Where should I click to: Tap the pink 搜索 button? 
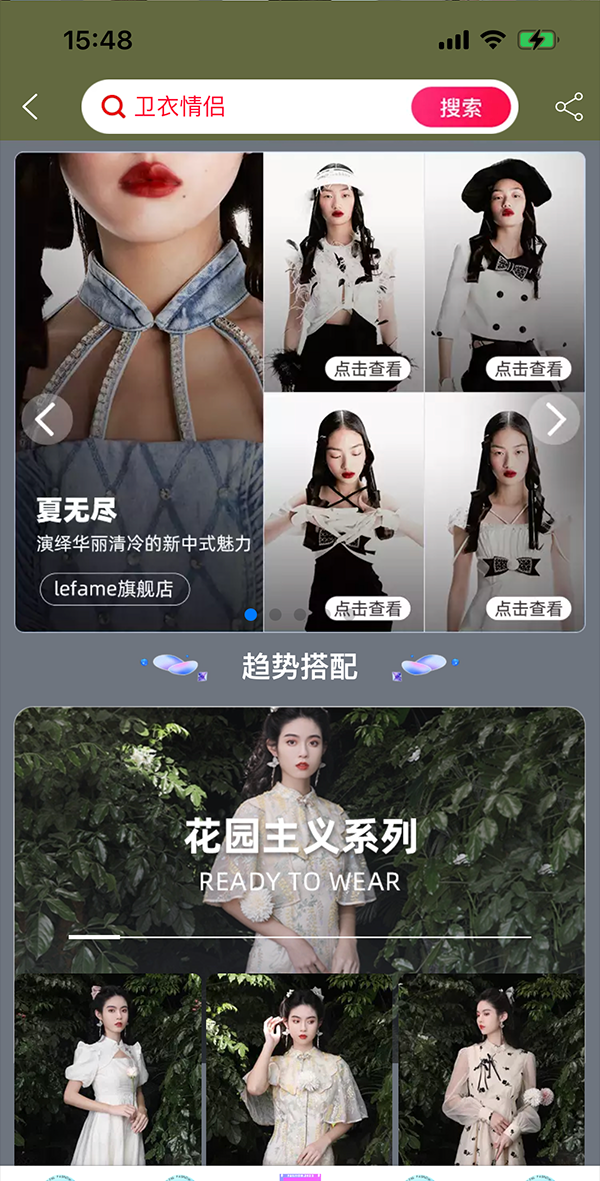tap(461, 107)
